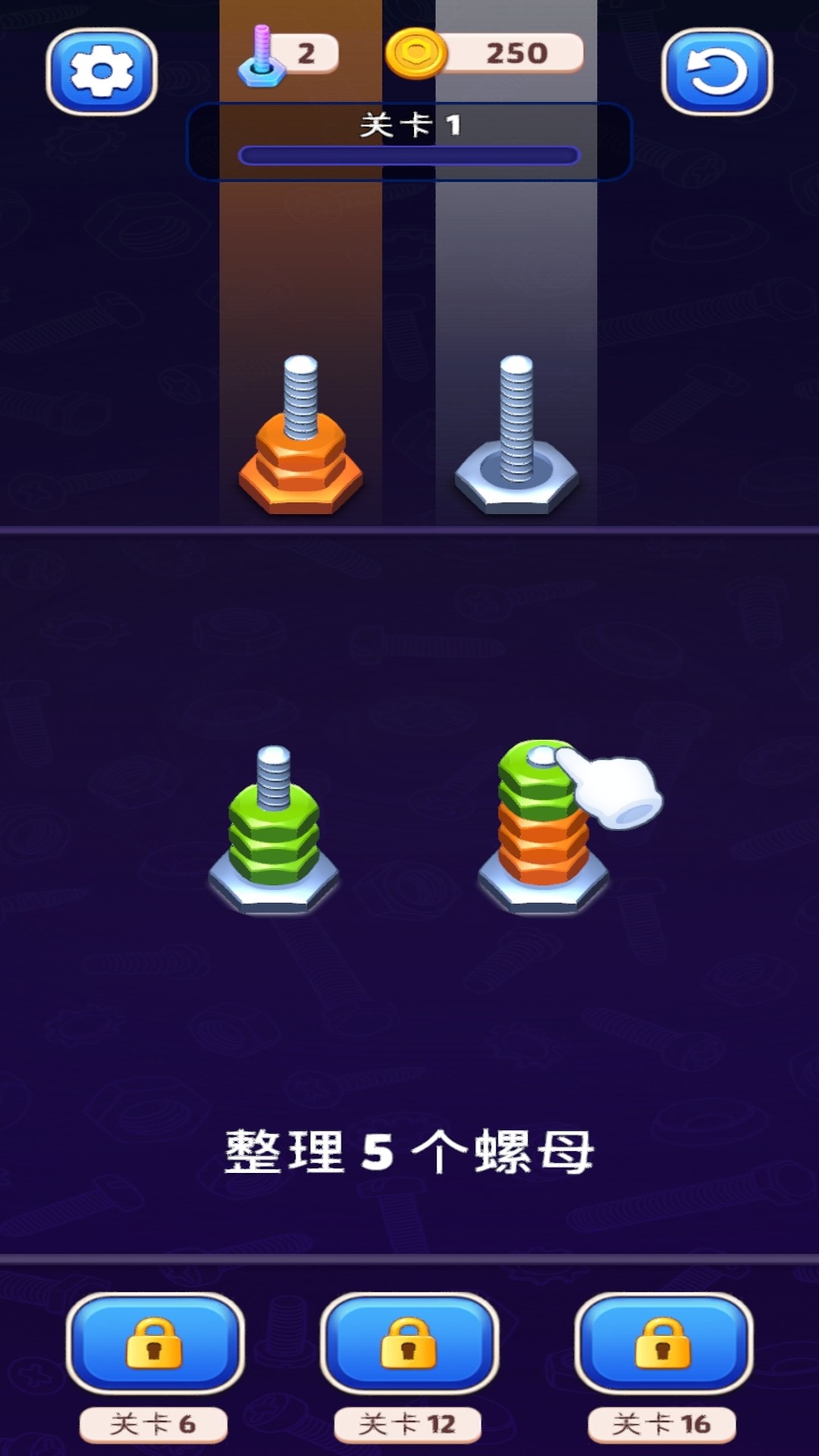Select the bolt with only green nuts
Viewport: 819px width, 1456px height.
point(274,834)
